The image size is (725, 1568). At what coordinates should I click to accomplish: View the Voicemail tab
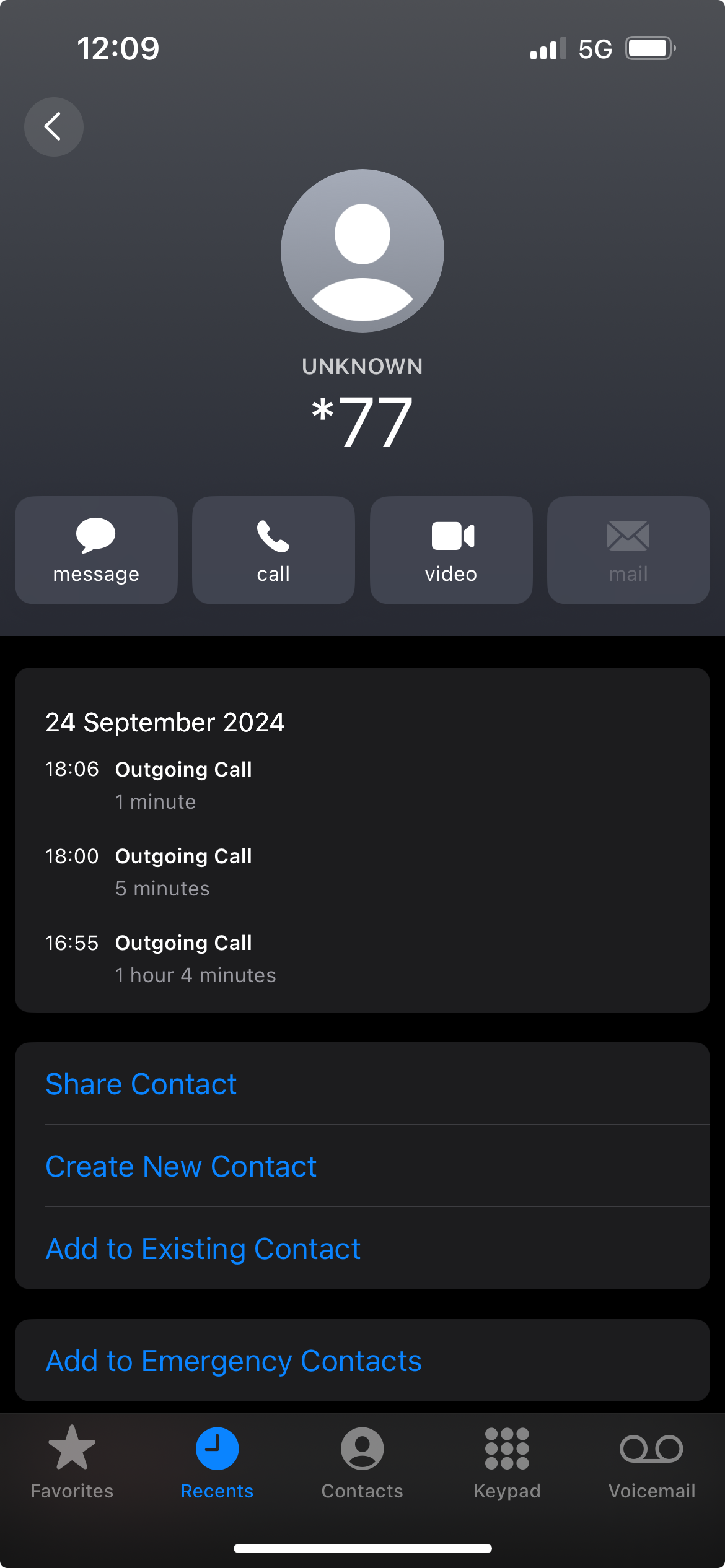tap(651, 1463)
